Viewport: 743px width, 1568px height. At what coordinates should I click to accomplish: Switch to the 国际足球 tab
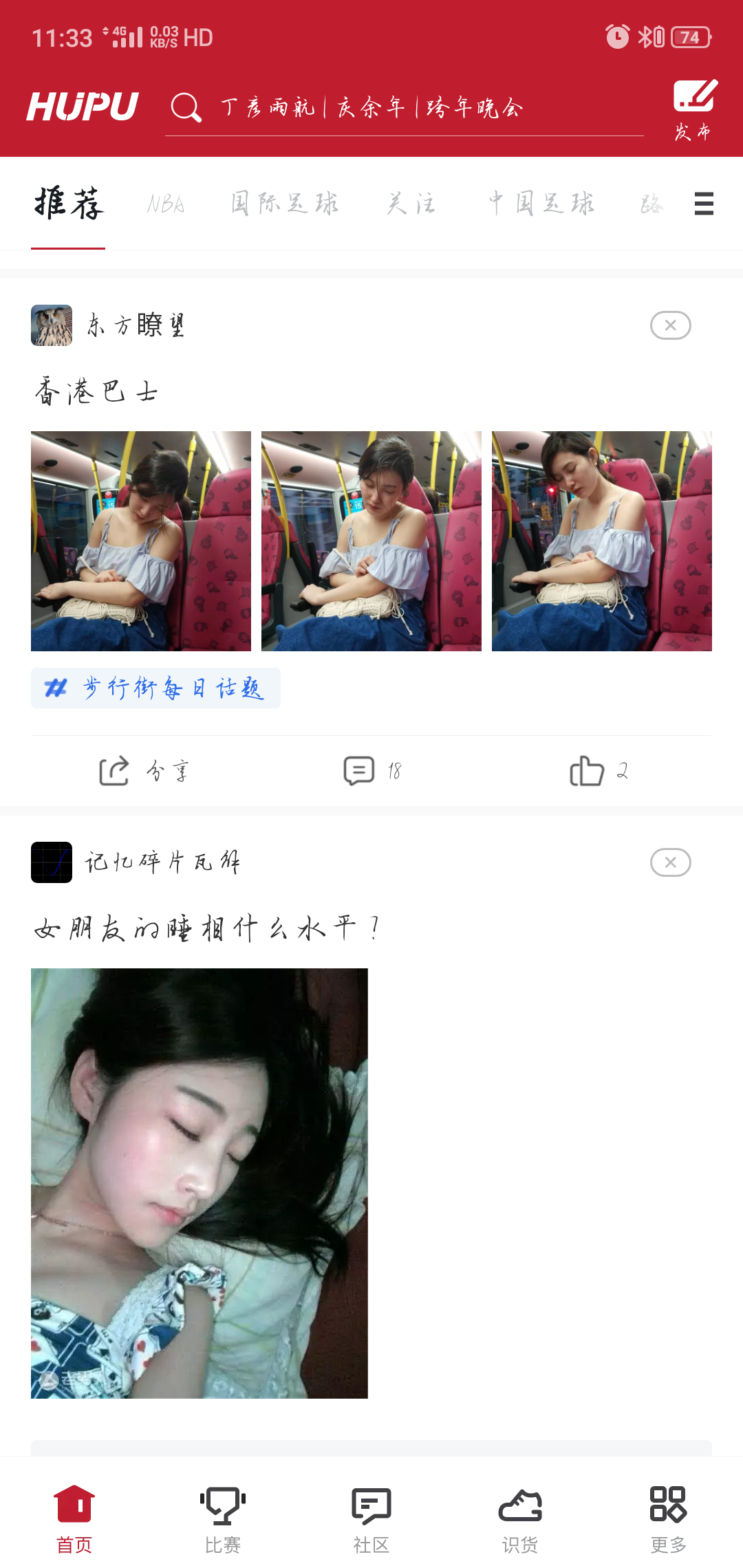click(x=284, y=204)
